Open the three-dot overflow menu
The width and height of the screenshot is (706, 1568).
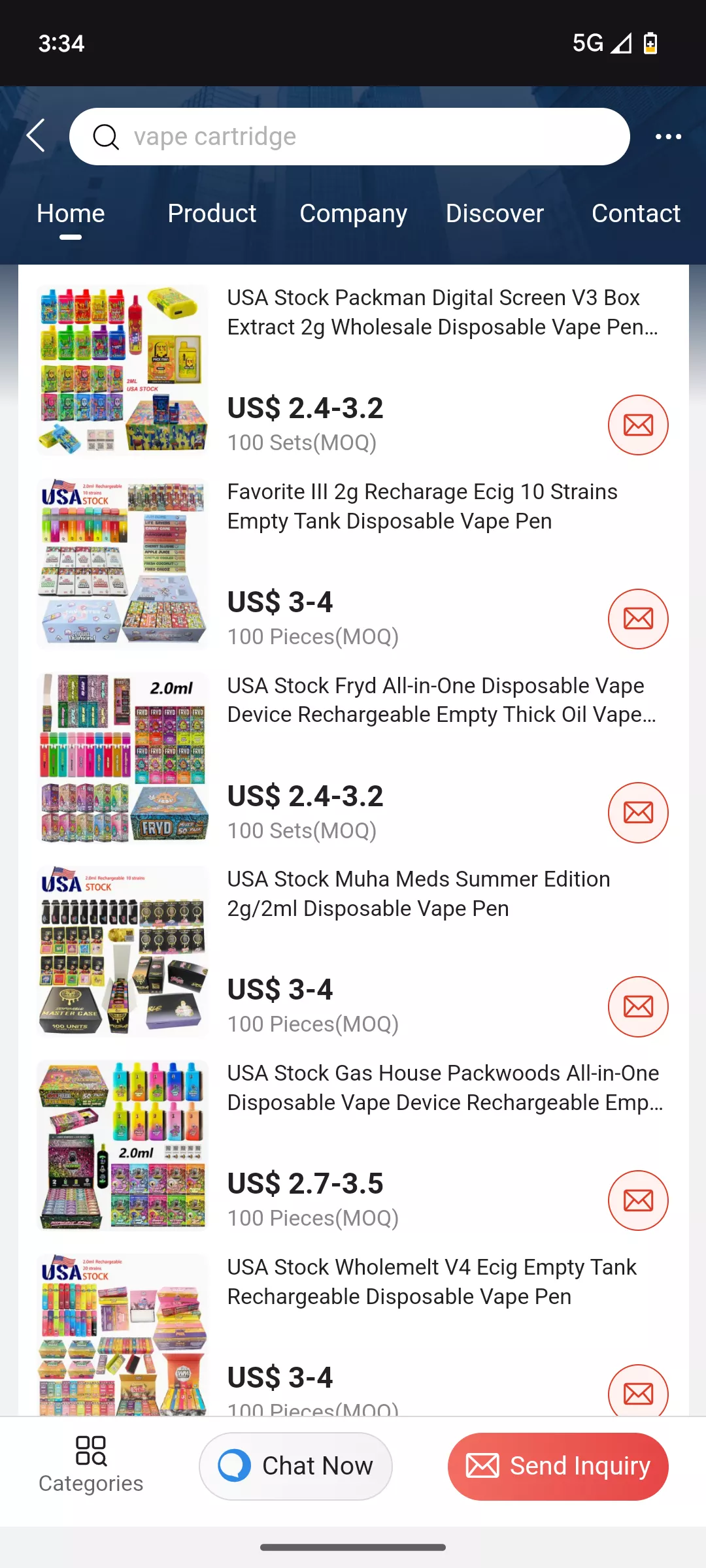(668, 137)
